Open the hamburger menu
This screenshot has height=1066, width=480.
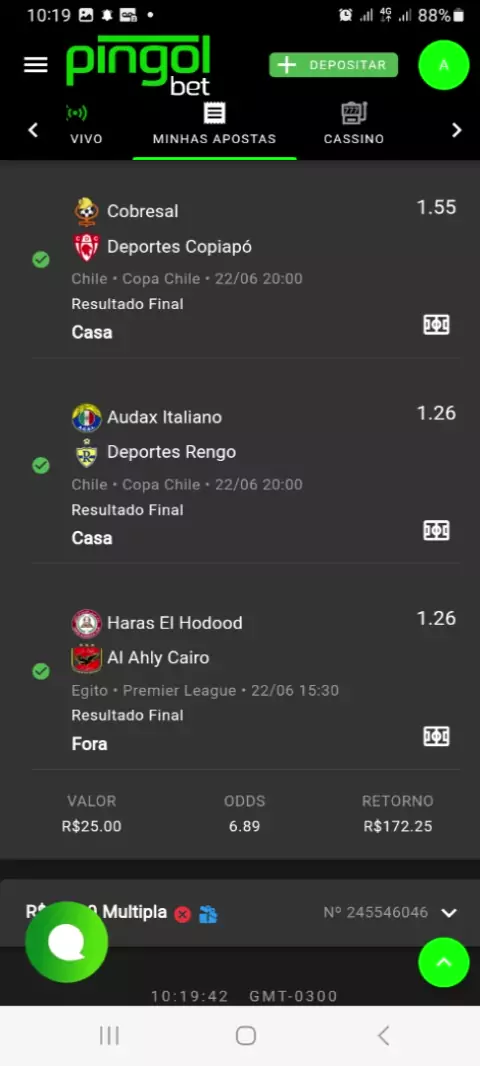pos(35,65)
